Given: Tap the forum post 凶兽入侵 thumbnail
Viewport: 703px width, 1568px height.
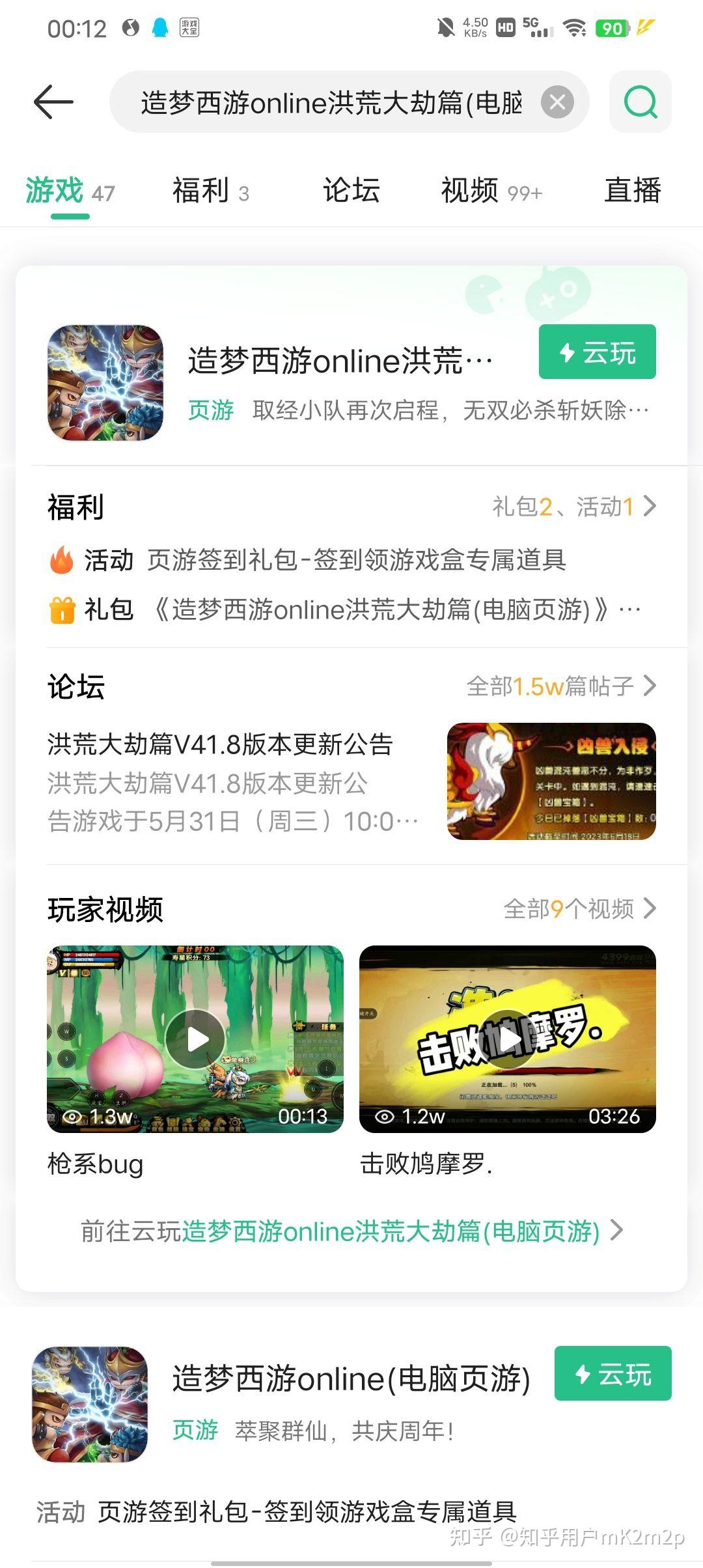Looking at the screenshot, I should point(551,781).
